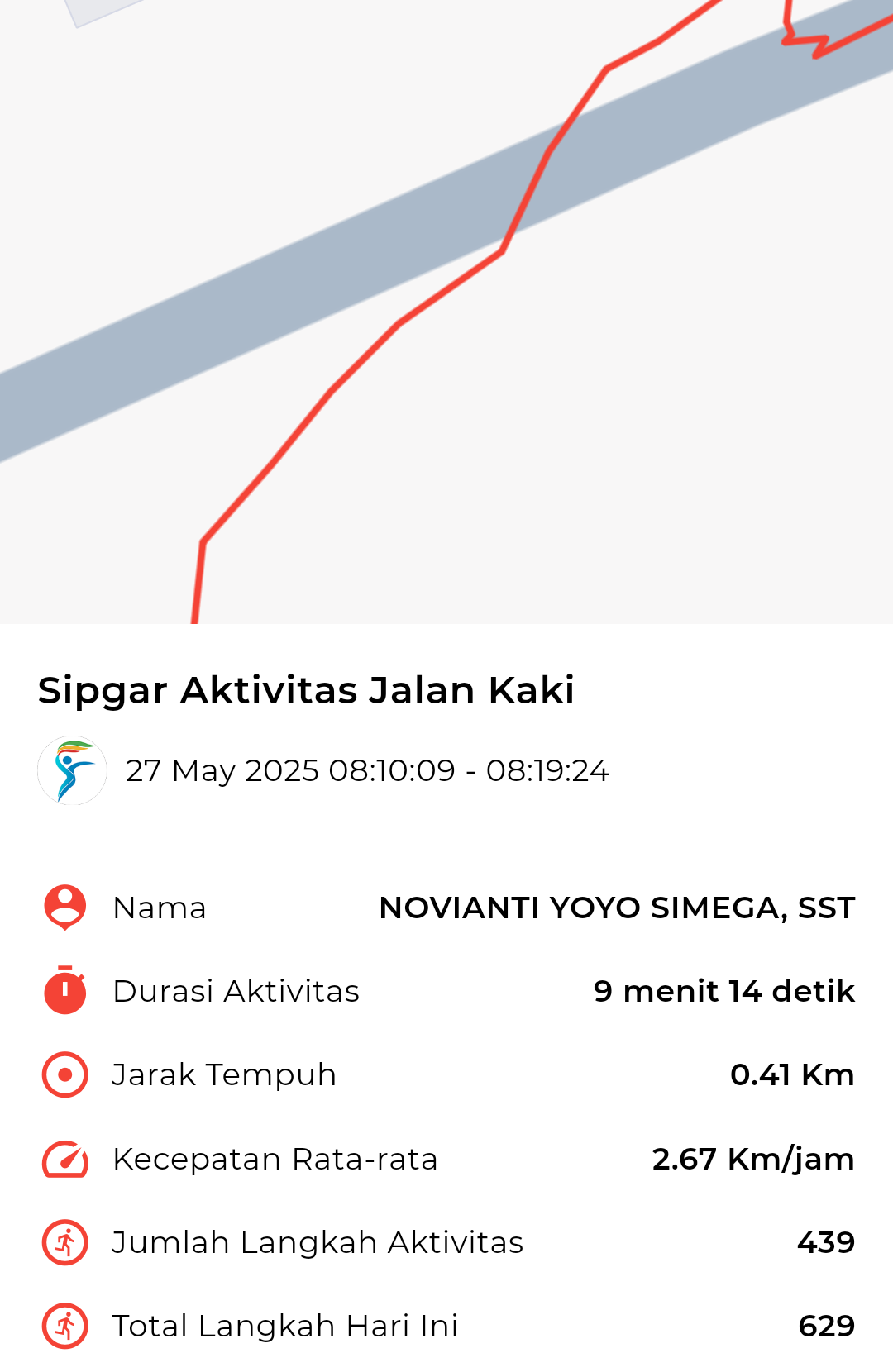Image resolution: width=893 pixels, height=1372 pixels.
Task: Click the total daily steps value 629
Action: pyautogui.click(x=827, y=1325)
